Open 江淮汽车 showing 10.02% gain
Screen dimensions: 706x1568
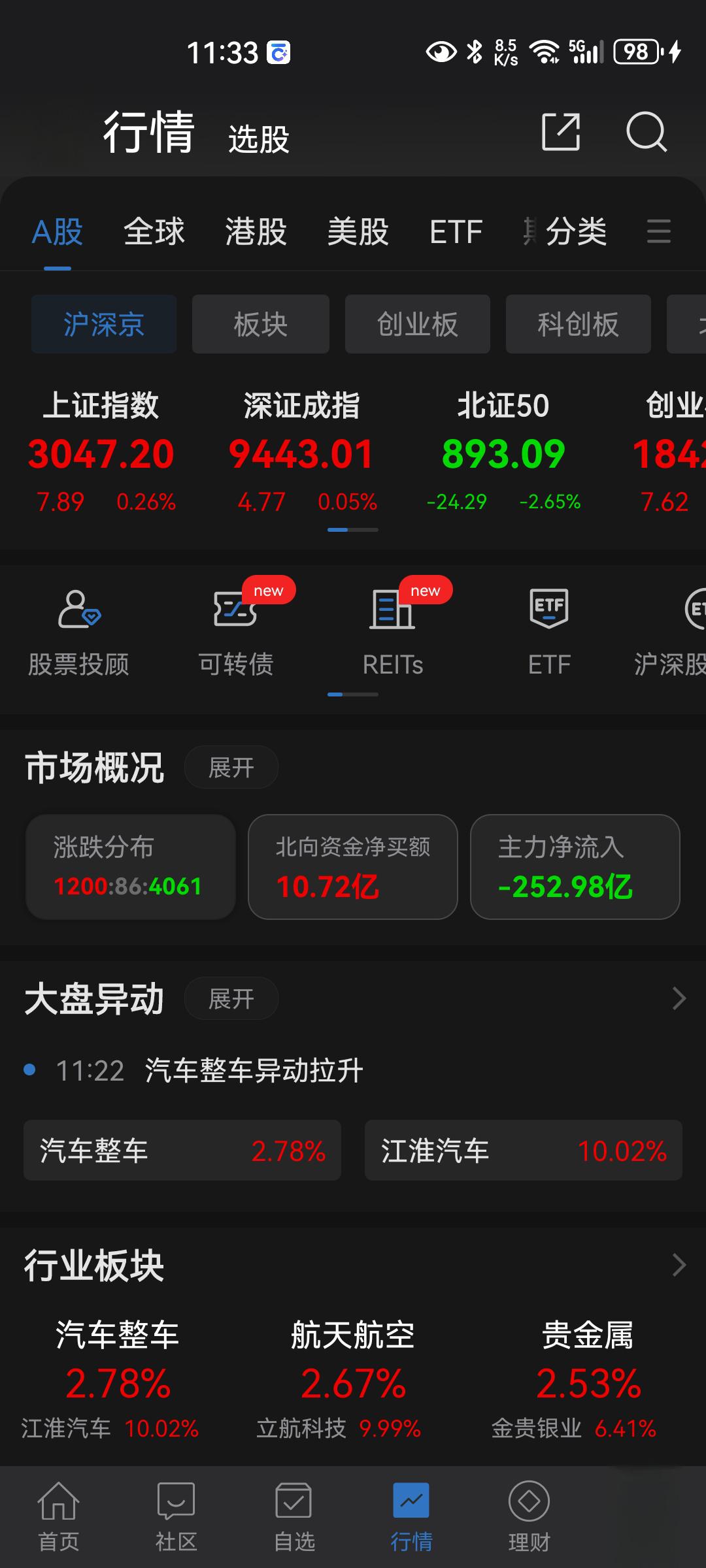coord(523,1151)
